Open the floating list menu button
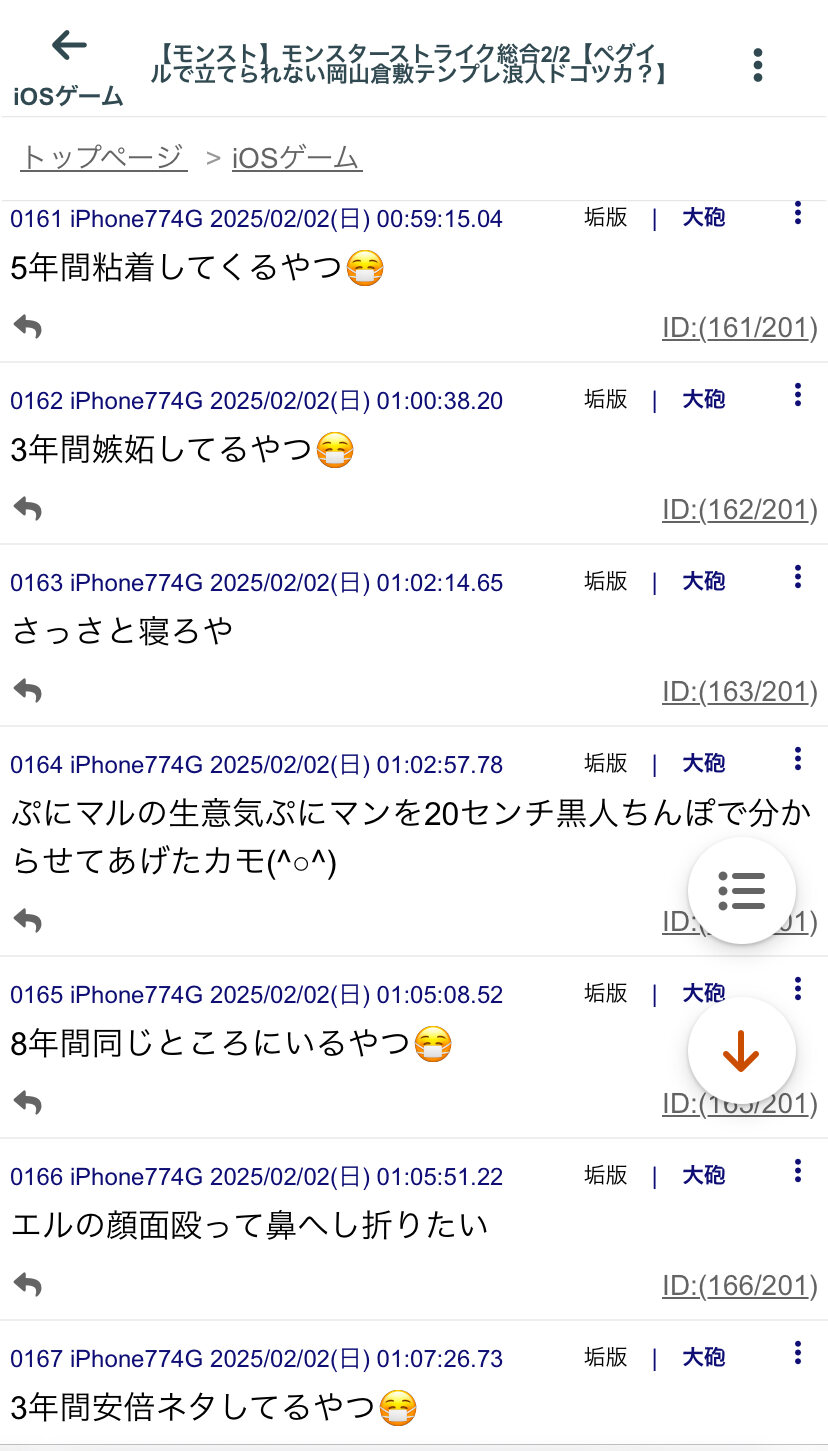 point(742,890)
